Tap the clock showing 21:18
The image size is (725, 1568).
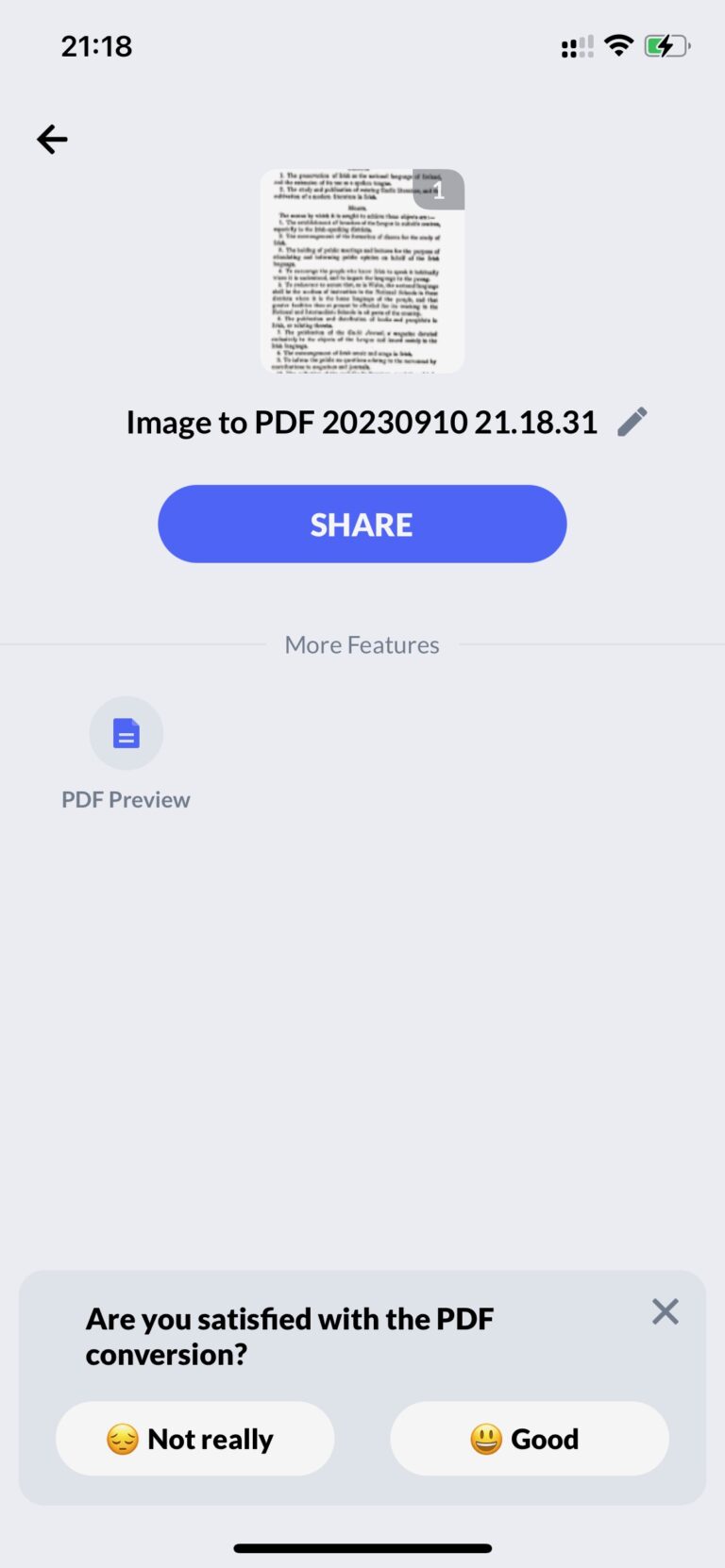tap(96, 45)
